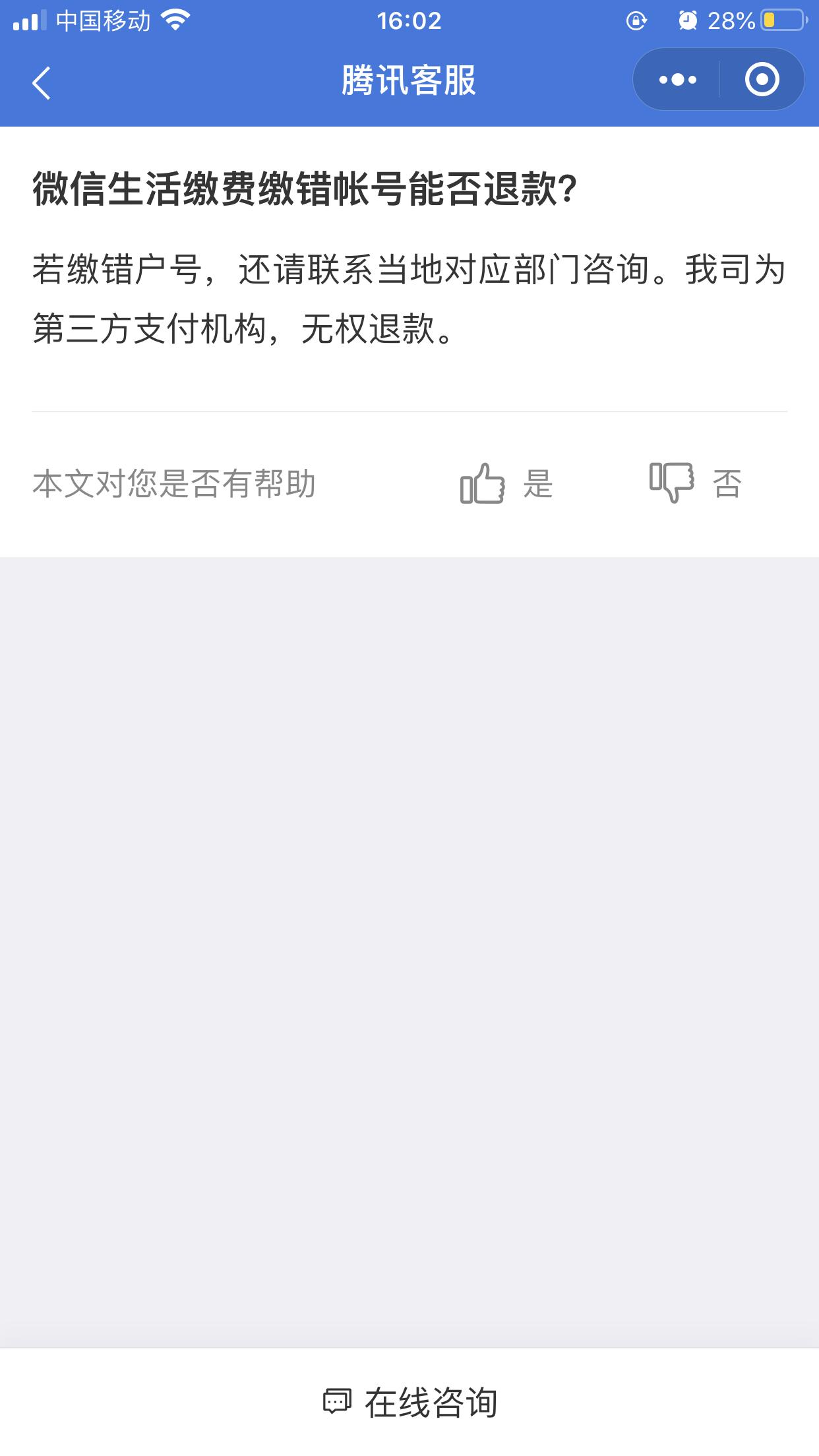Viewport: 819px width, 1456px height.
Task: Tap the orientation lock icon in status bar
Action: point(634,21)
